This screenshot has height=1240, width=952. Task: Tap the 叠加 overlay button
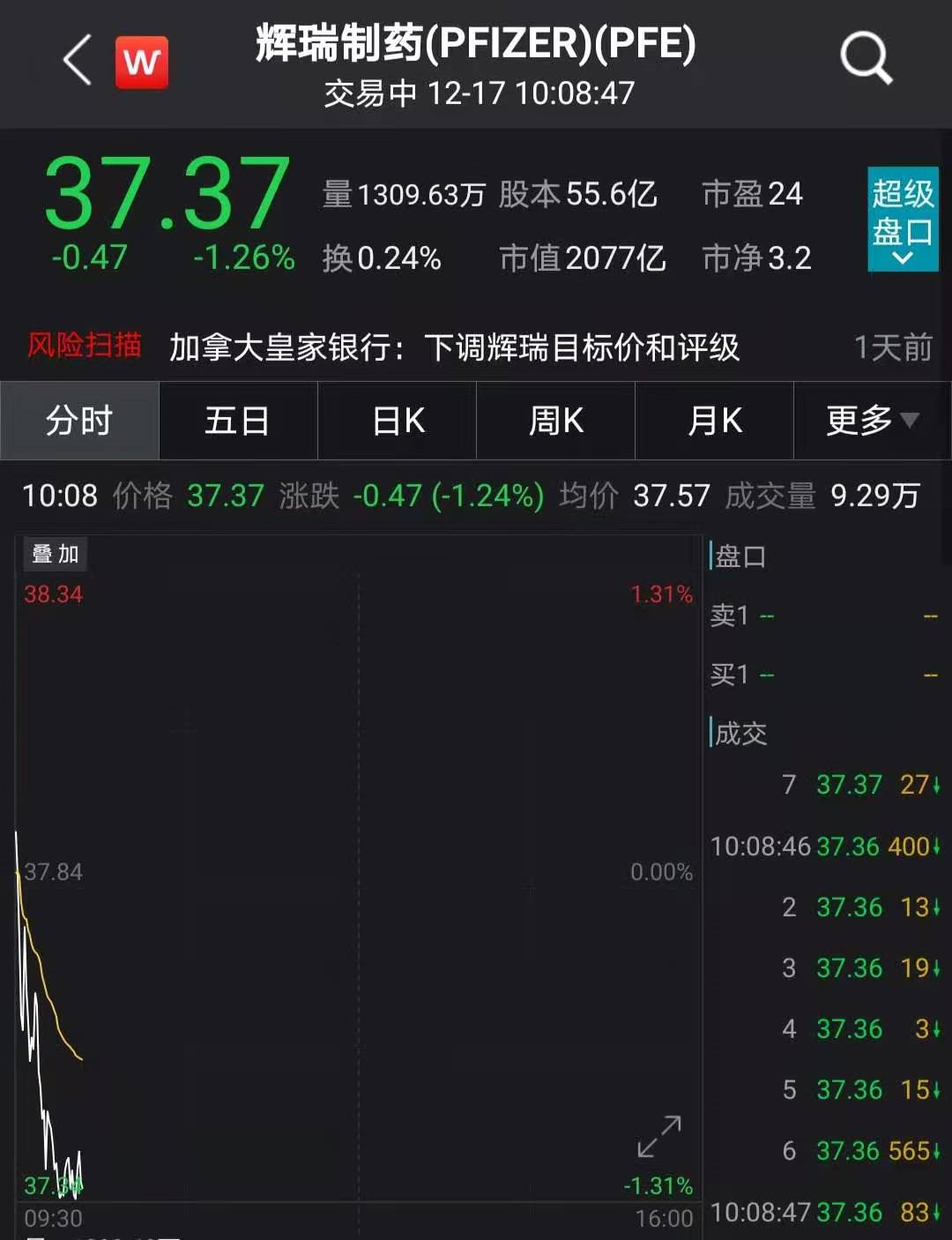(56, 554)
